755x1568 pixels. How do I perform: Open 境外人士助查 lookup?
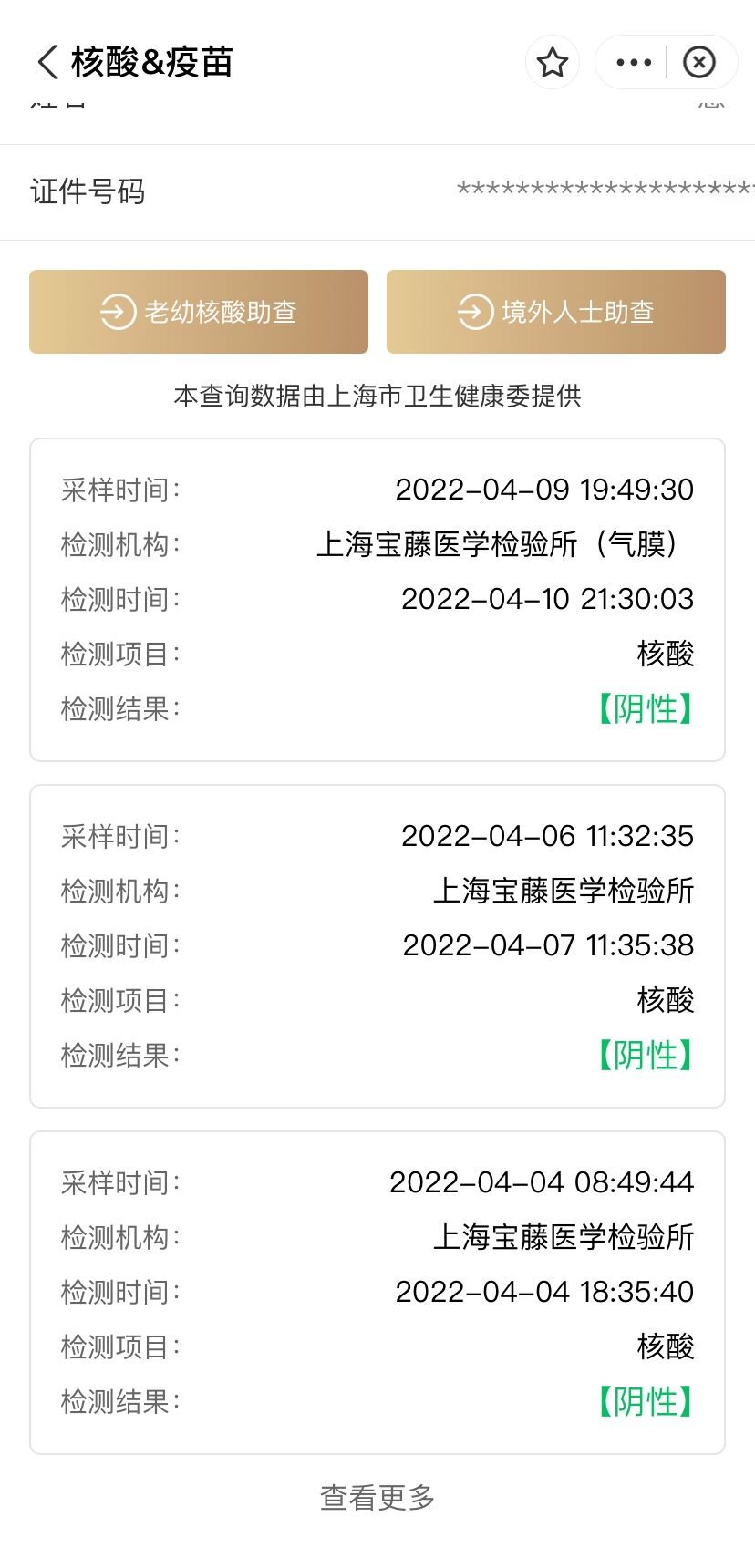coord(556,312)
